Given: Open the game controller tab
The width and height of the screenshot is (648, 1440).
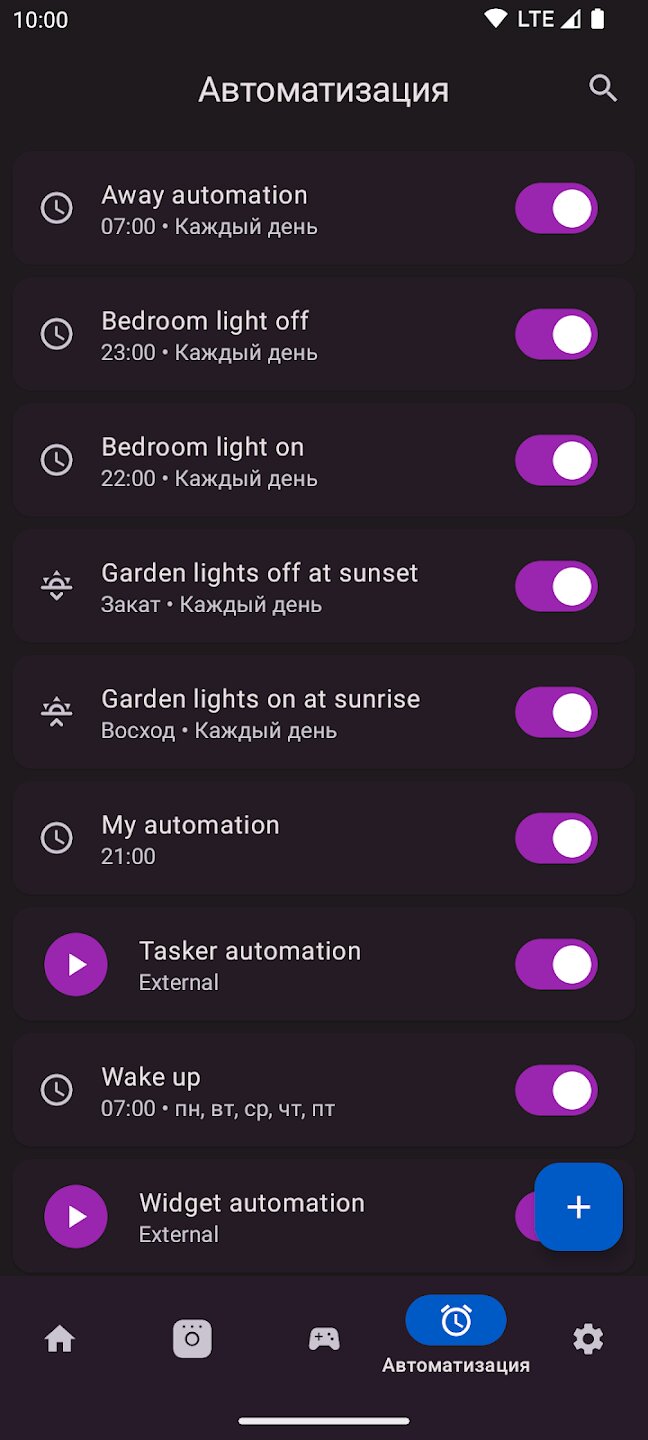Looking at the screenshot, I should pos(324,1339).
